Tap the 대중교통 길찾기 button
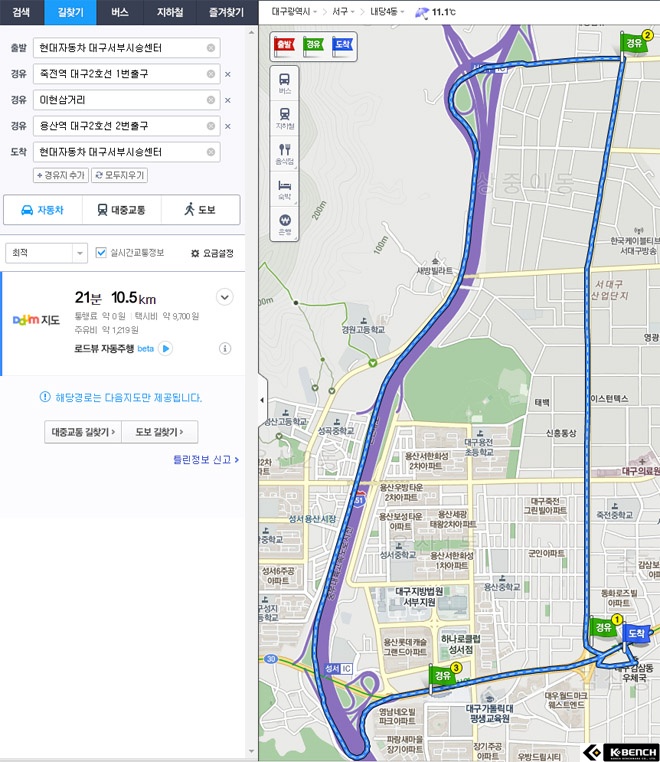660x762 pixels. tap(83, 432)
